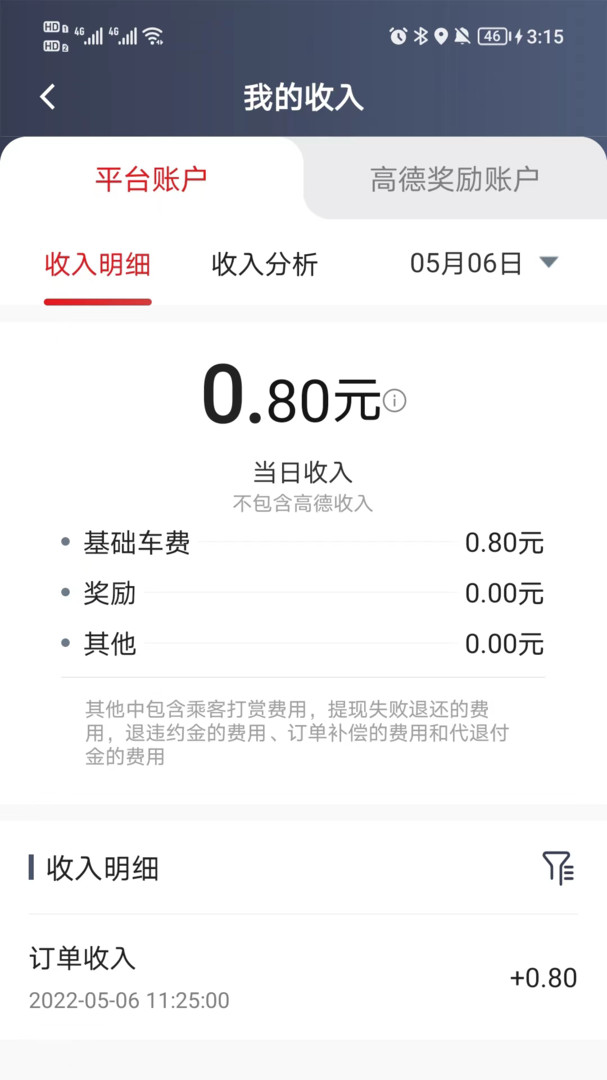Open the filter icon in 收入明细 section
This screenshot has width=607, height=1080.
click(558, 868)
